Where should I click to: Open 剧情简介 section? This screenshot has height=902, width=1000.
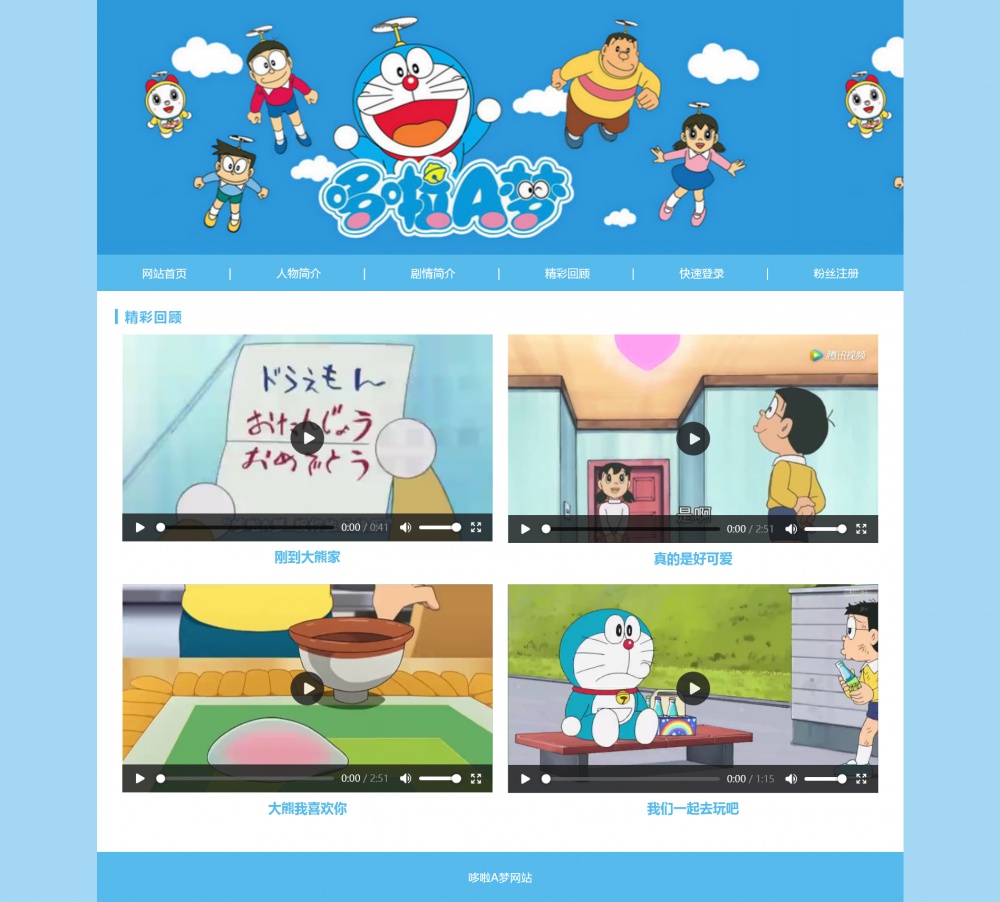(x=432, y=273)
